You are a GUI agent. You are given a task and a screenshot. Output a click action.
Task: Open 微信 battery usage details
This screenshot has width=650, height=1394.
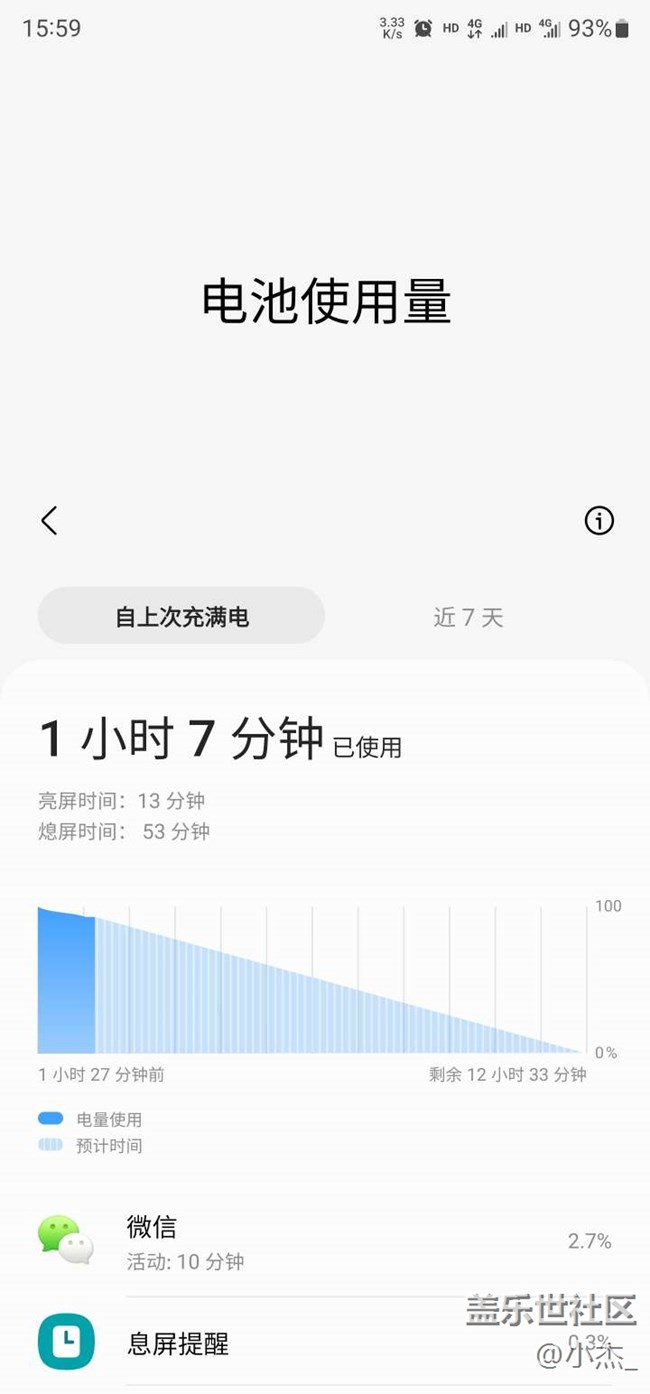point(325,1241)
